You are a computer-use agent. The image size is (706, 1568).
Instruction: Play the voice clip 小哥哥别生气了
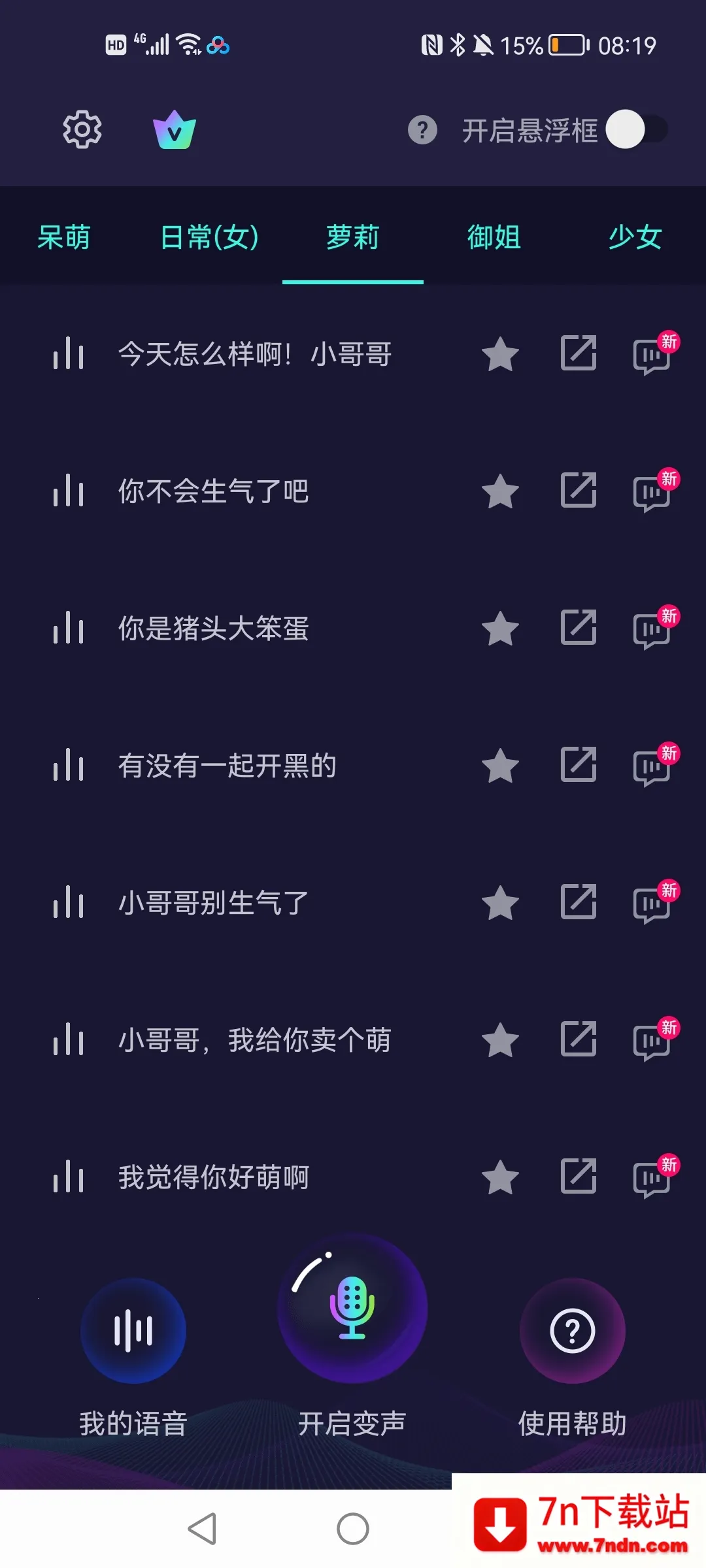coord(212,903)
